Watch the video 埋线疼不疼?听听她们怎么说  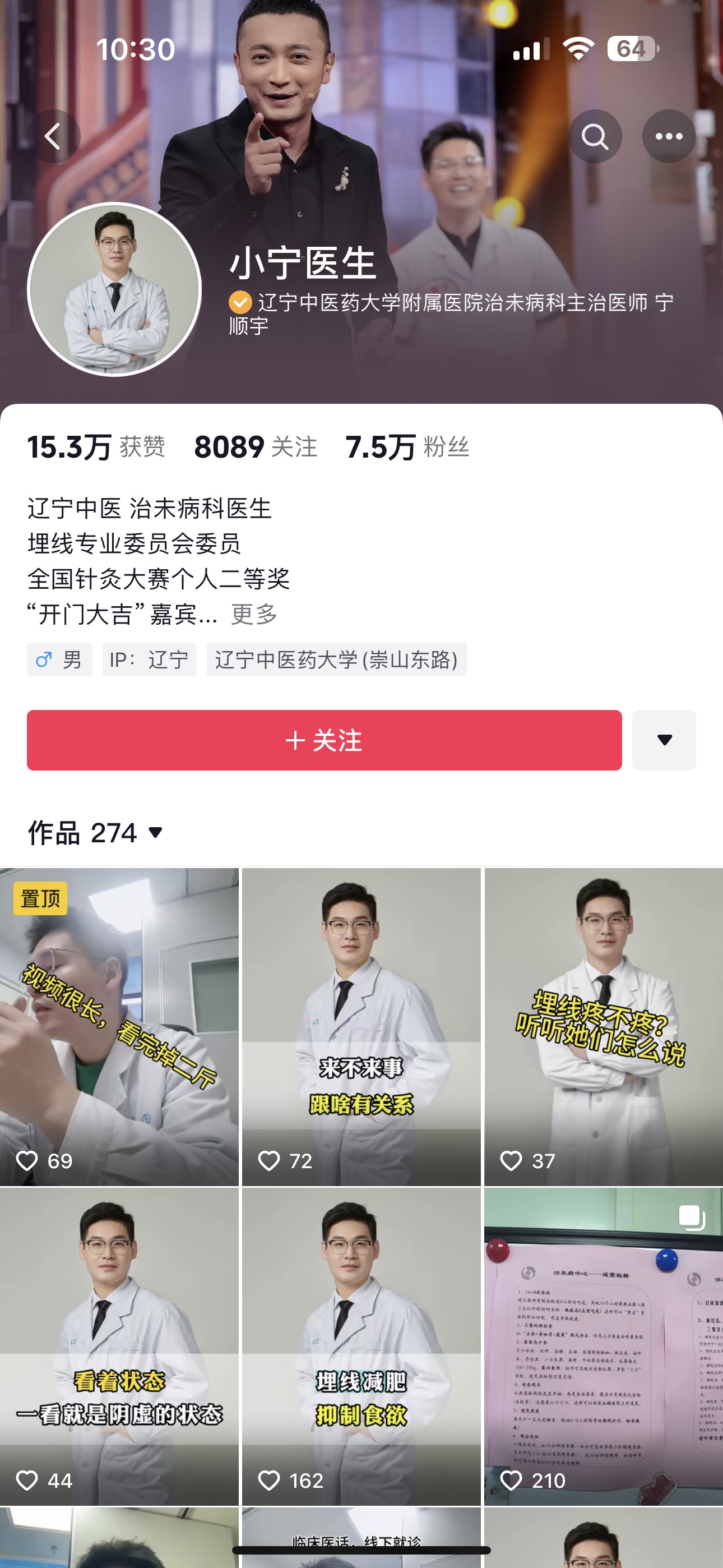[602, 1026]
